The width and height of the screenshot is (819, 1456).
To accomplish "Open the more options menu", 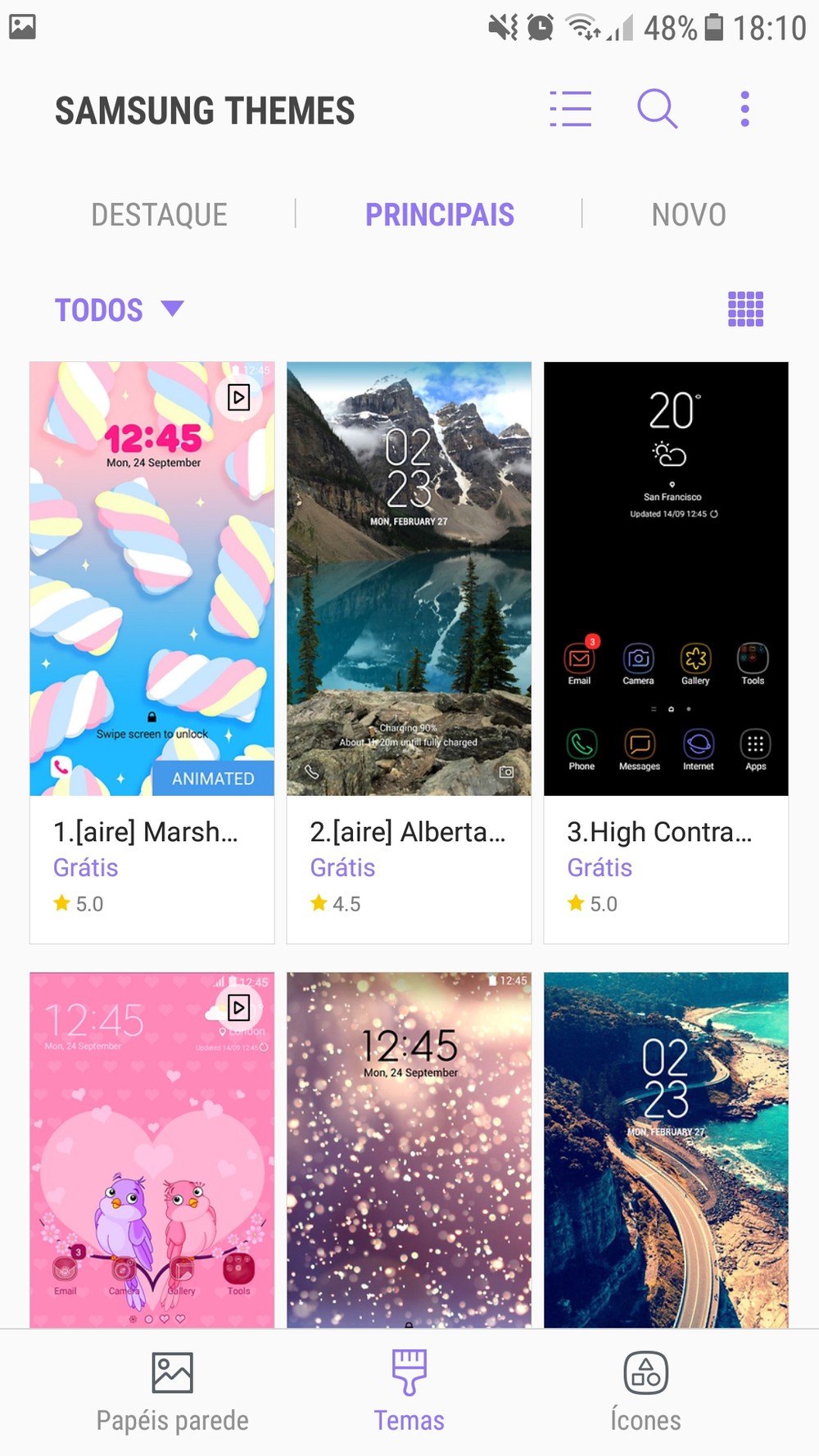I will [x=744, y=109].
